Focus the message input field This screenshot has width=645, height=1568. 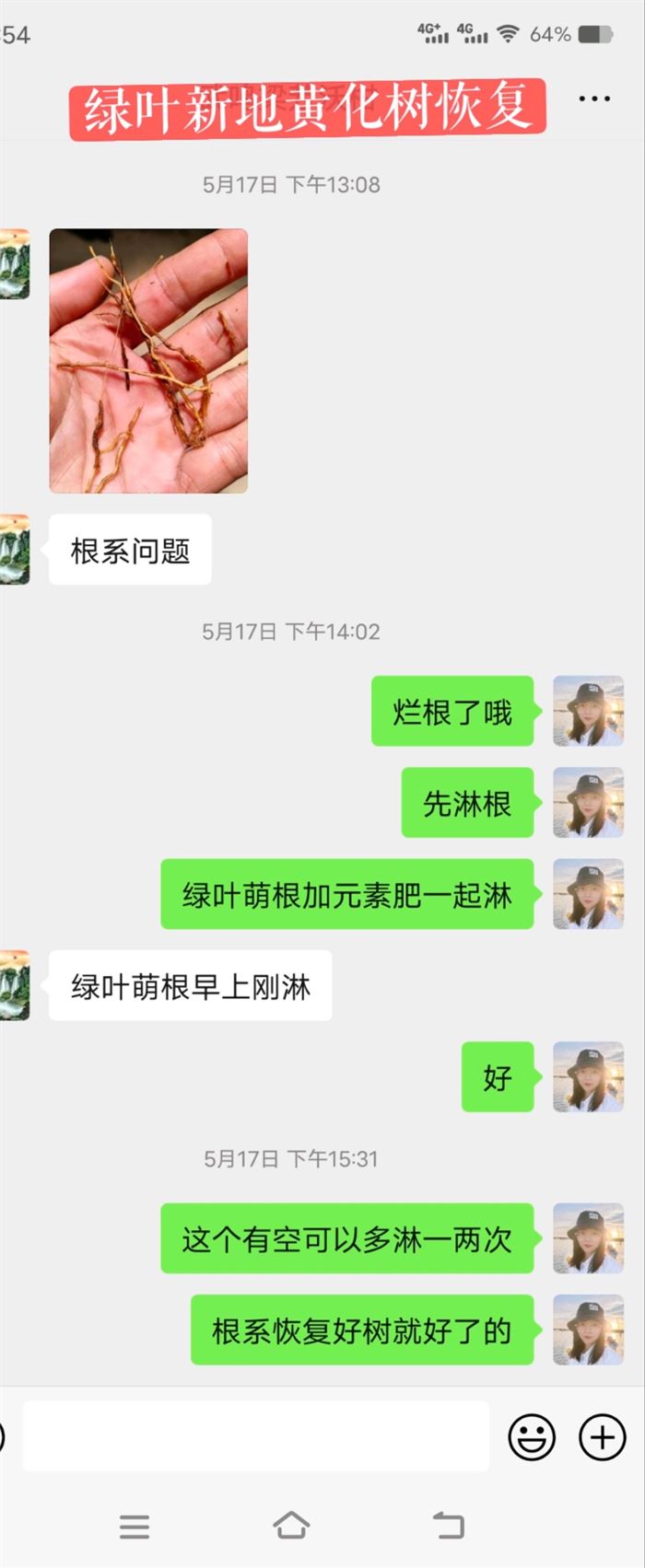(x=255, y=1435)
